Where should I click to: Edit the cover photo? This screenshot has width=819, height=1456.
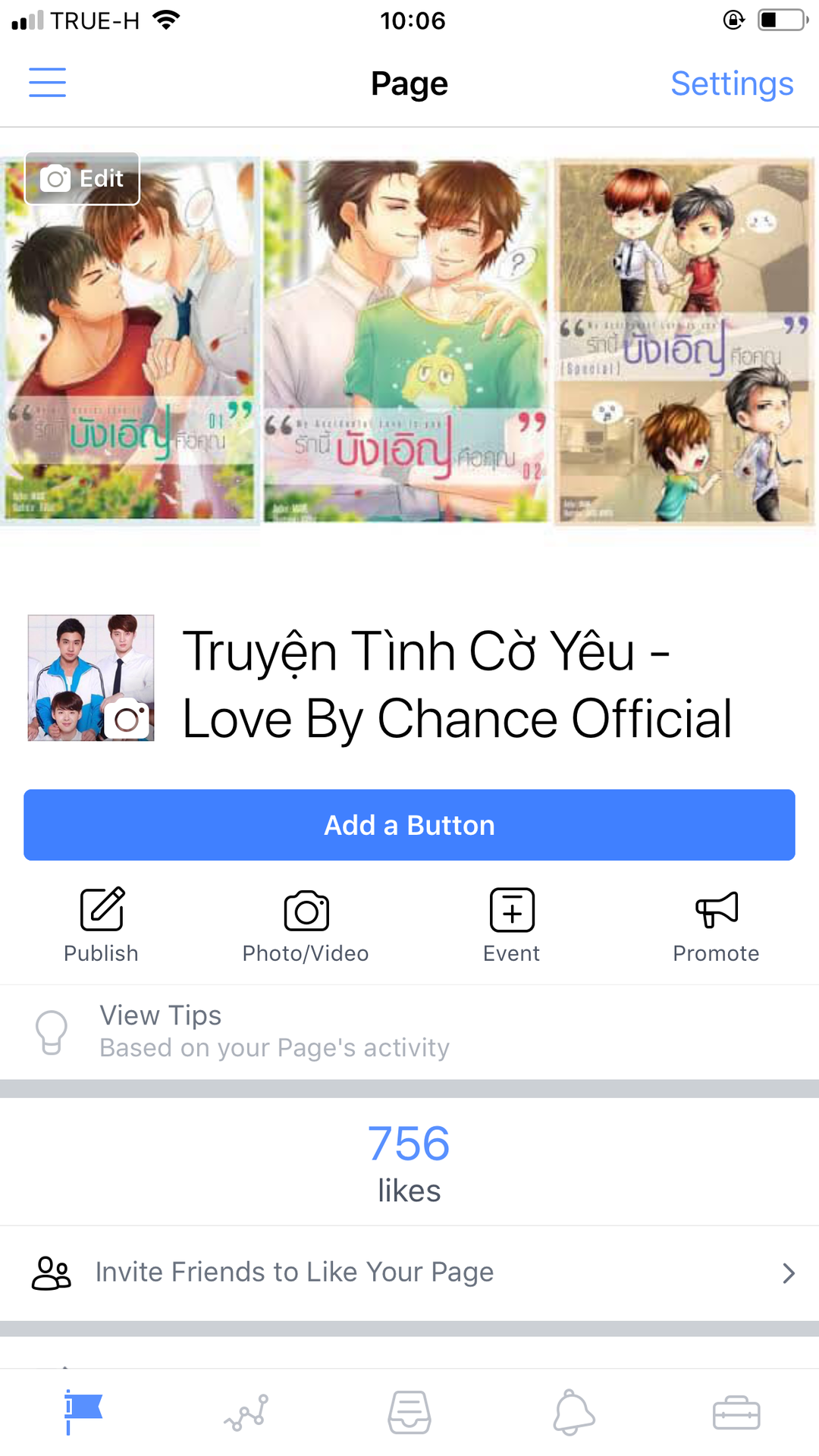(x=82, y=179)
